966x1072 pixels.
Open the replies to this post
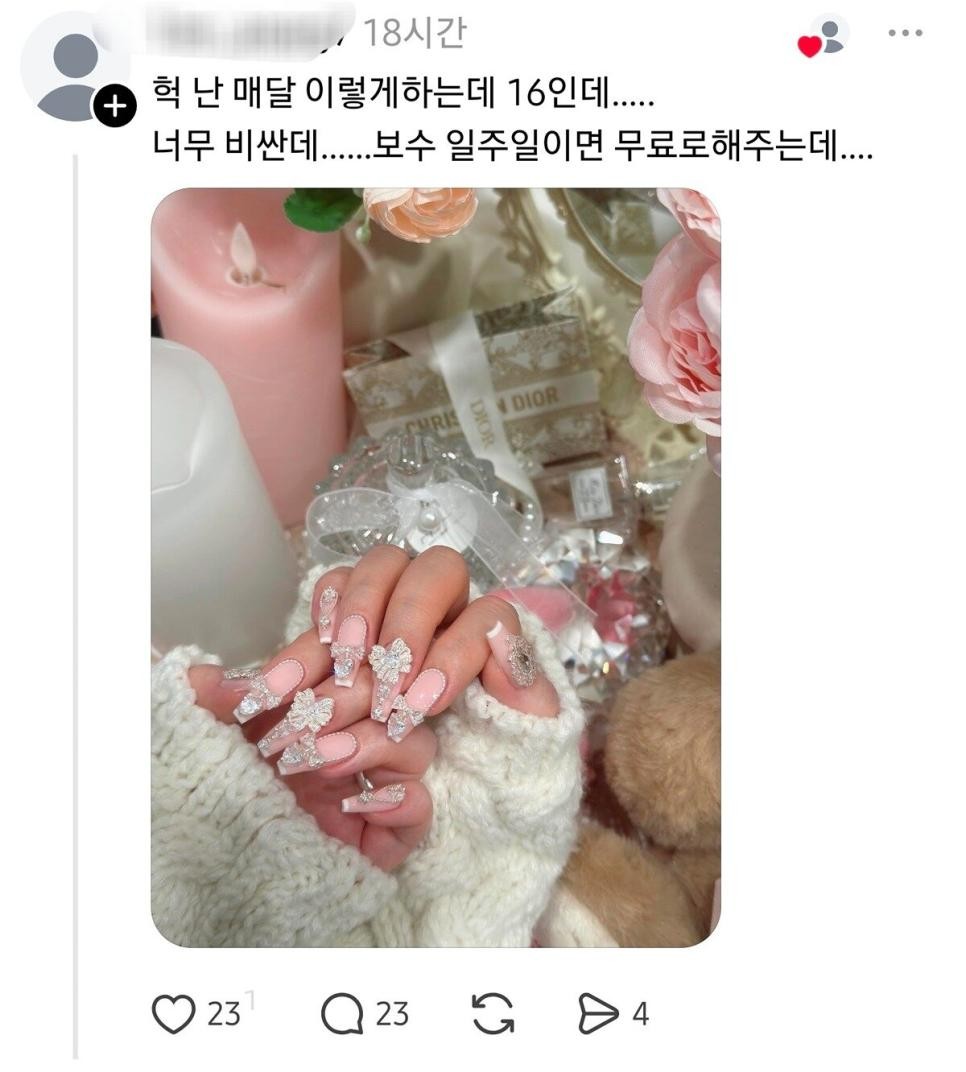342,1014
